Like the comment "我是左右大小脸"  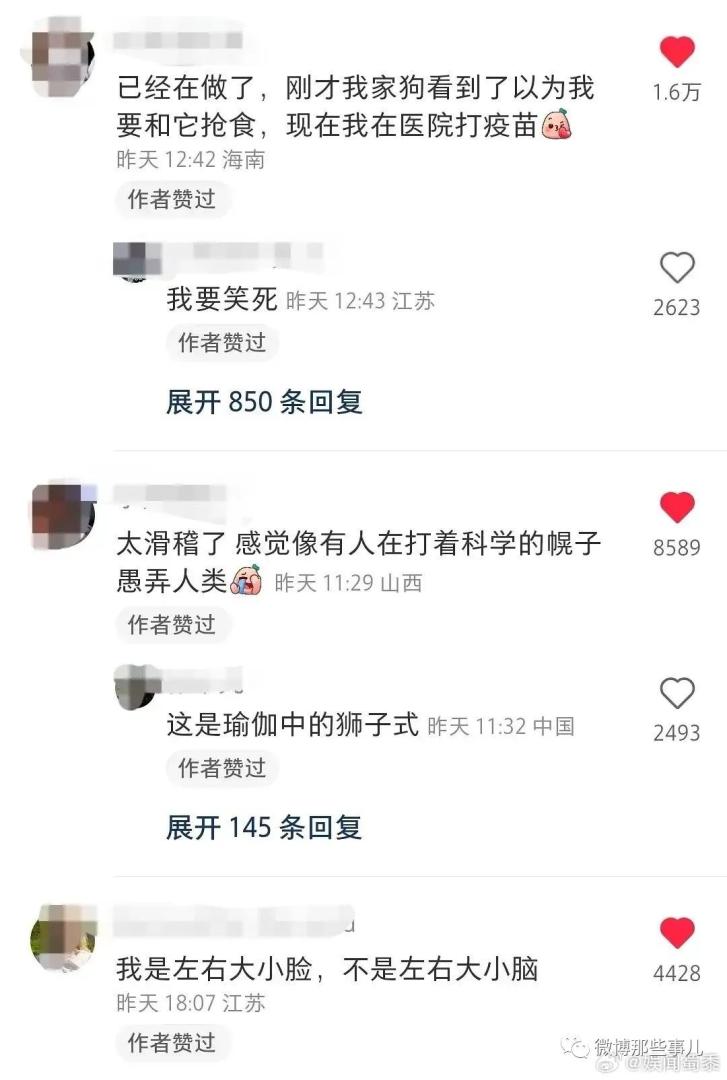click(x=677, y=932)
